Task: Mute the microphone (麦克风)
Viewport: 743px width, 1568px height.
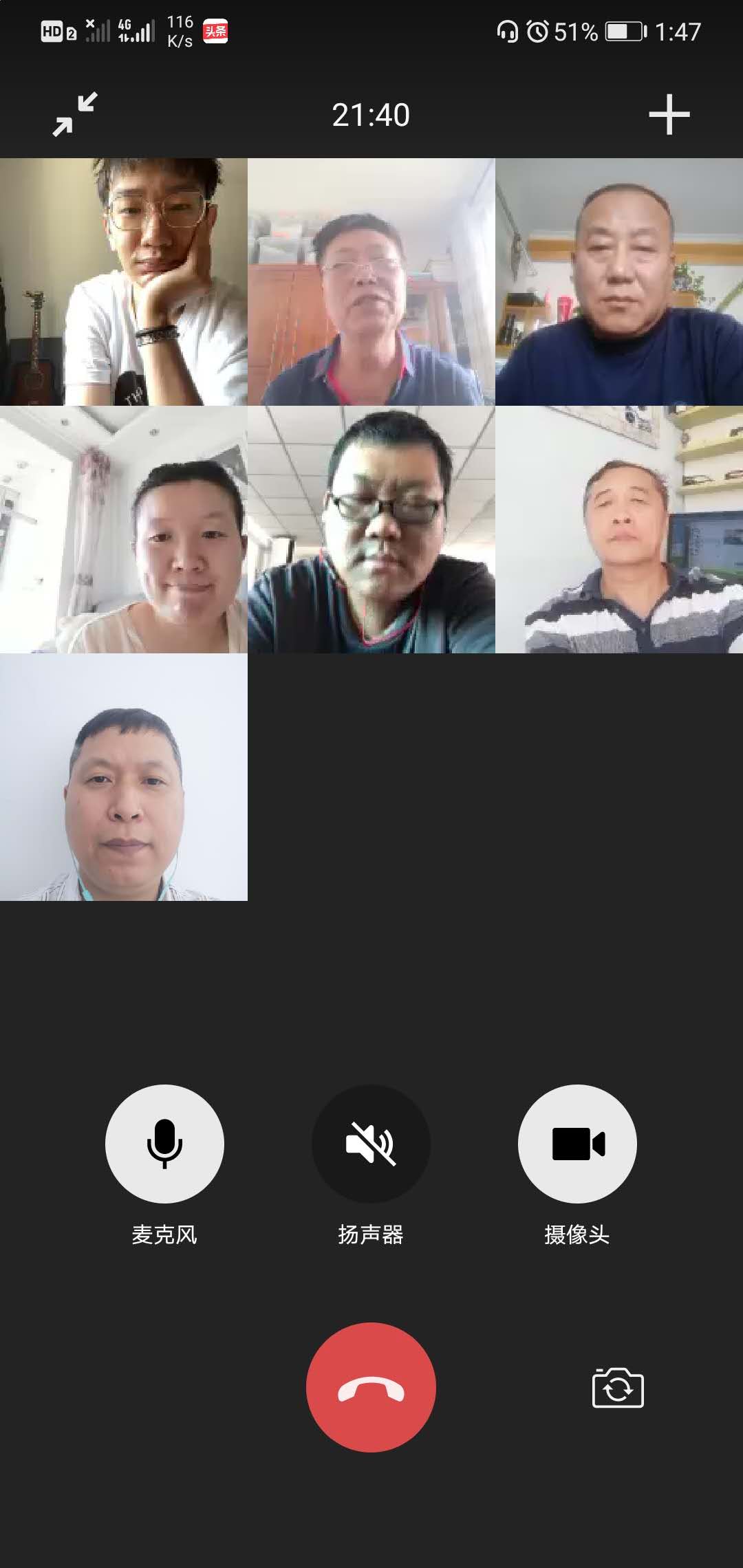Action: (164, 1144)
